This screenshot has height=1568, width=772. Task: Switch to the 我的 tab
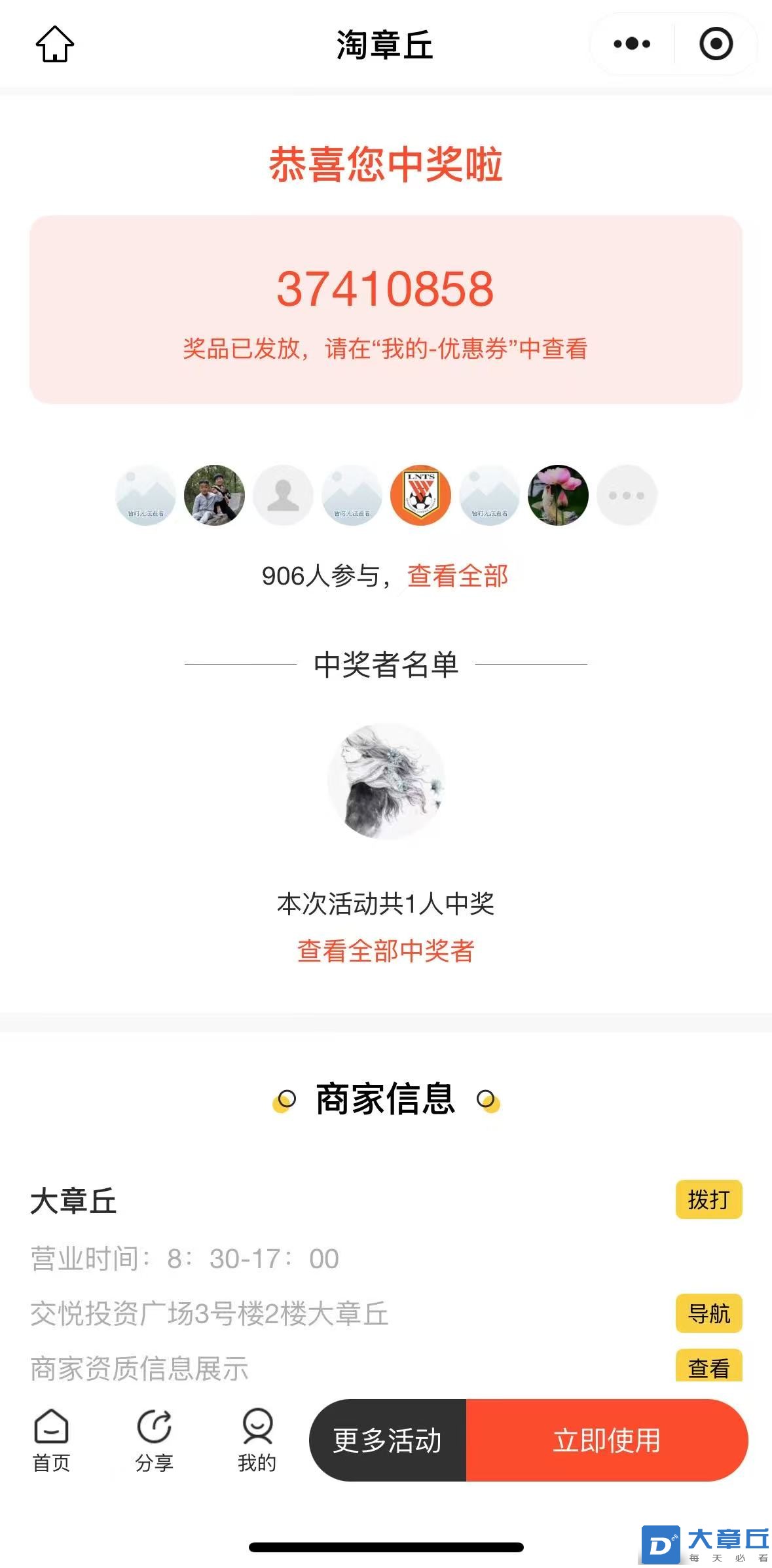tap(257, 1440)
